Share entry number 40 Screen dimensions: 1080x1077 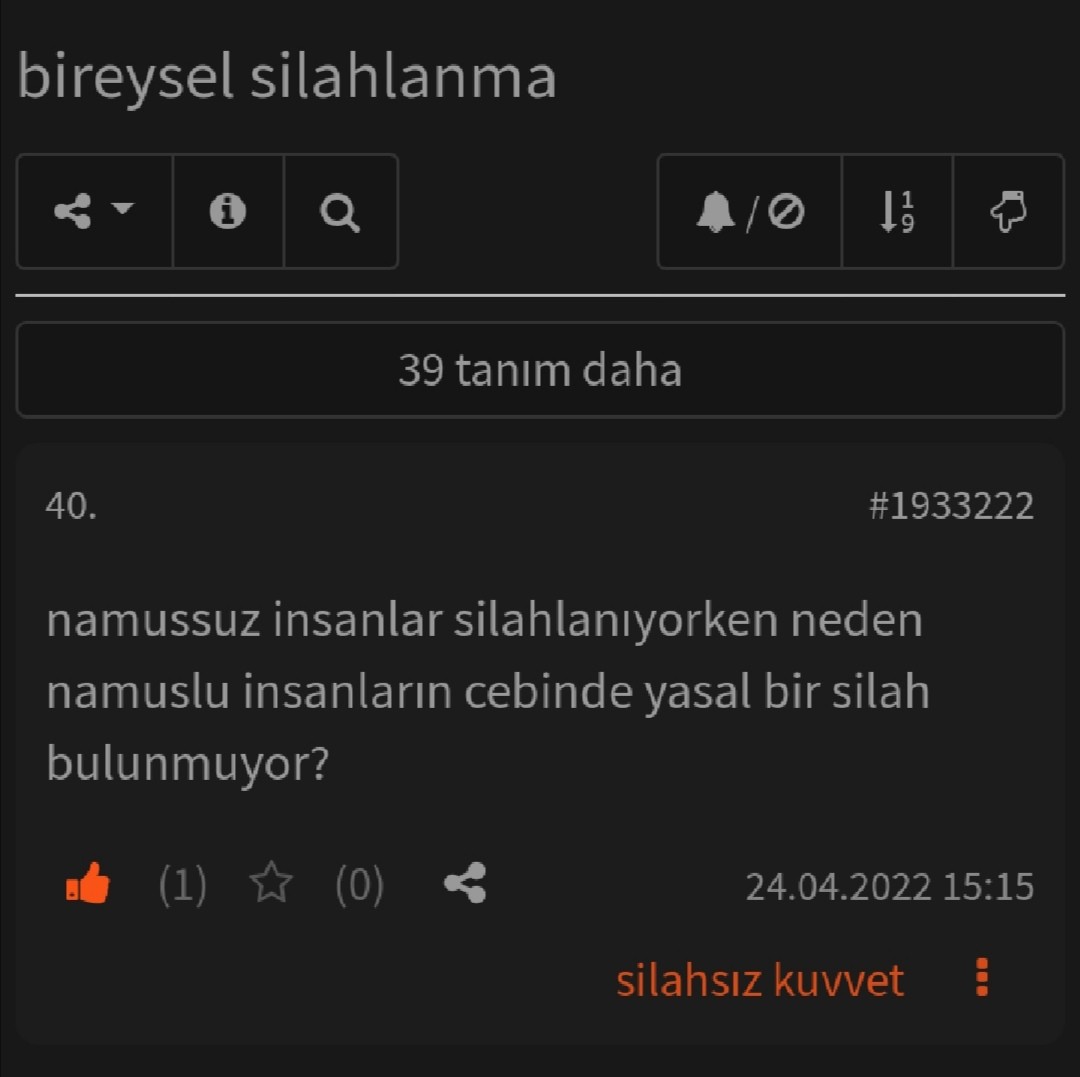[x=465, y=885]
